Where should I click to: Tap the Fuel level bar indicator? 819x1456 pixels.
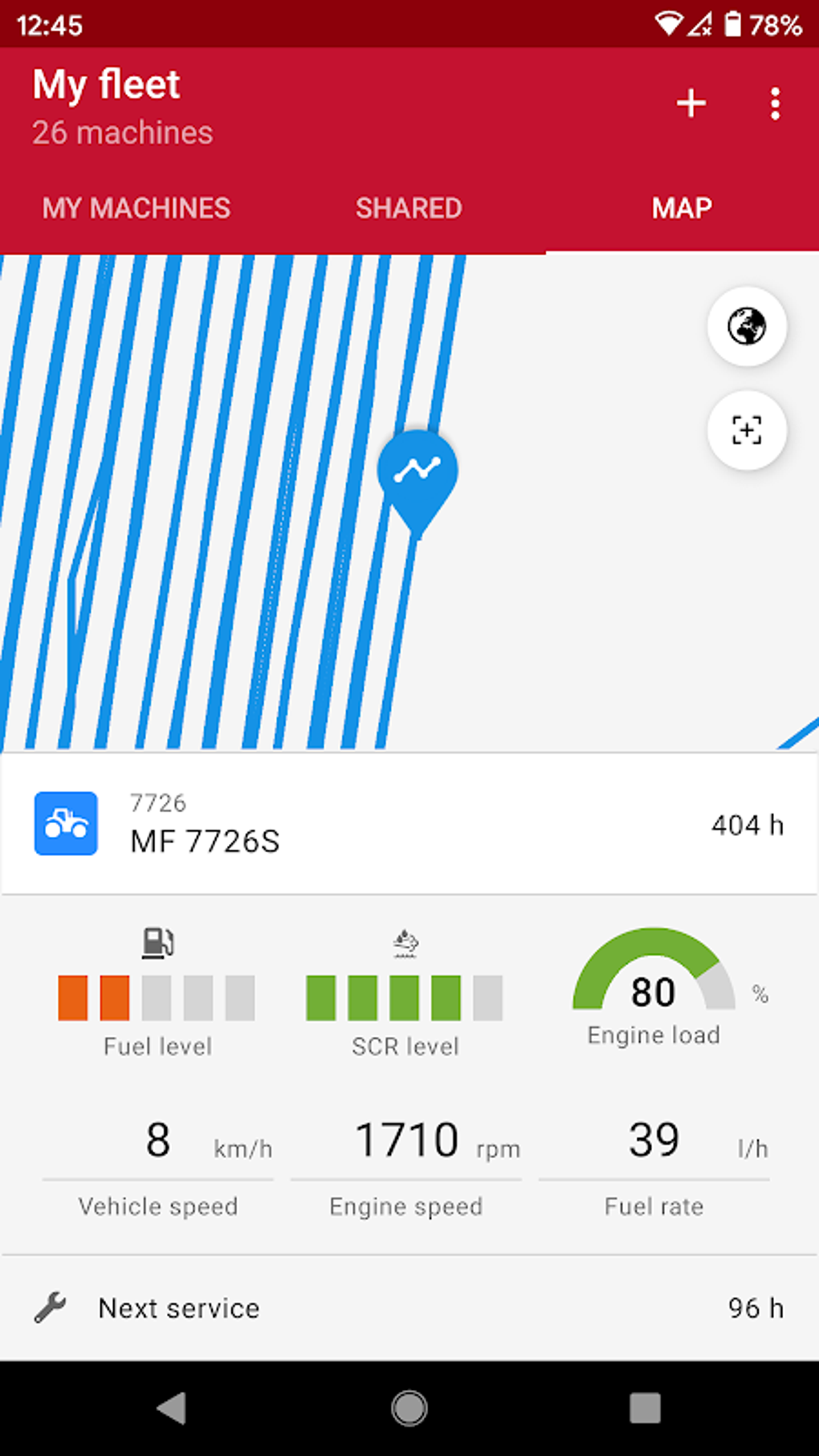coord(156,997)
